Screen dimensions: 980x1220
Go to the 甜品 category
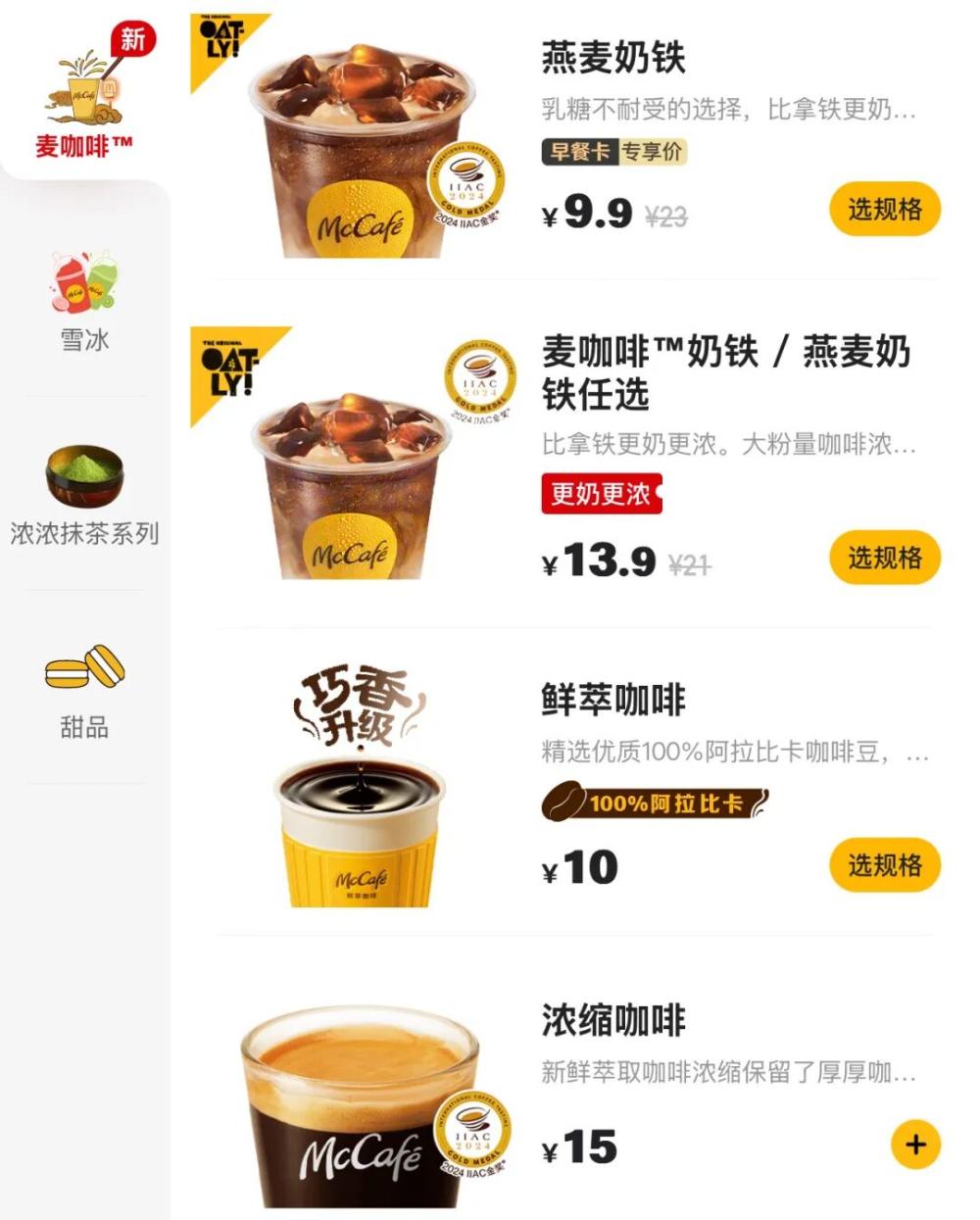click(84, 690)
